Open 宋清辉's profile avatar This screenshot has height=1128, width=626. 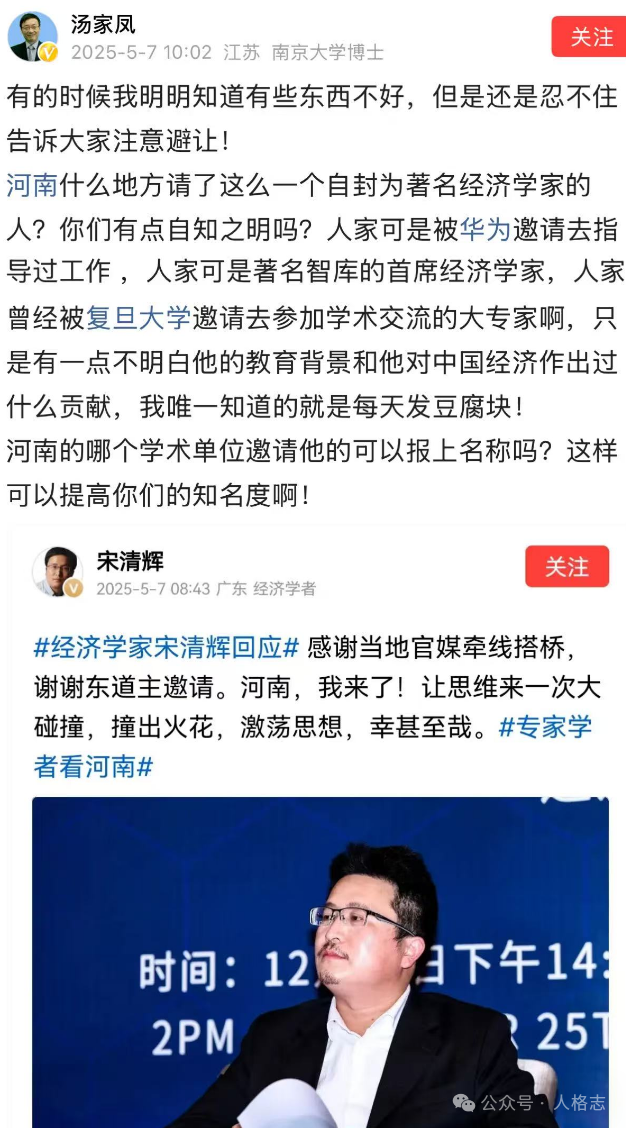(58, 572)
